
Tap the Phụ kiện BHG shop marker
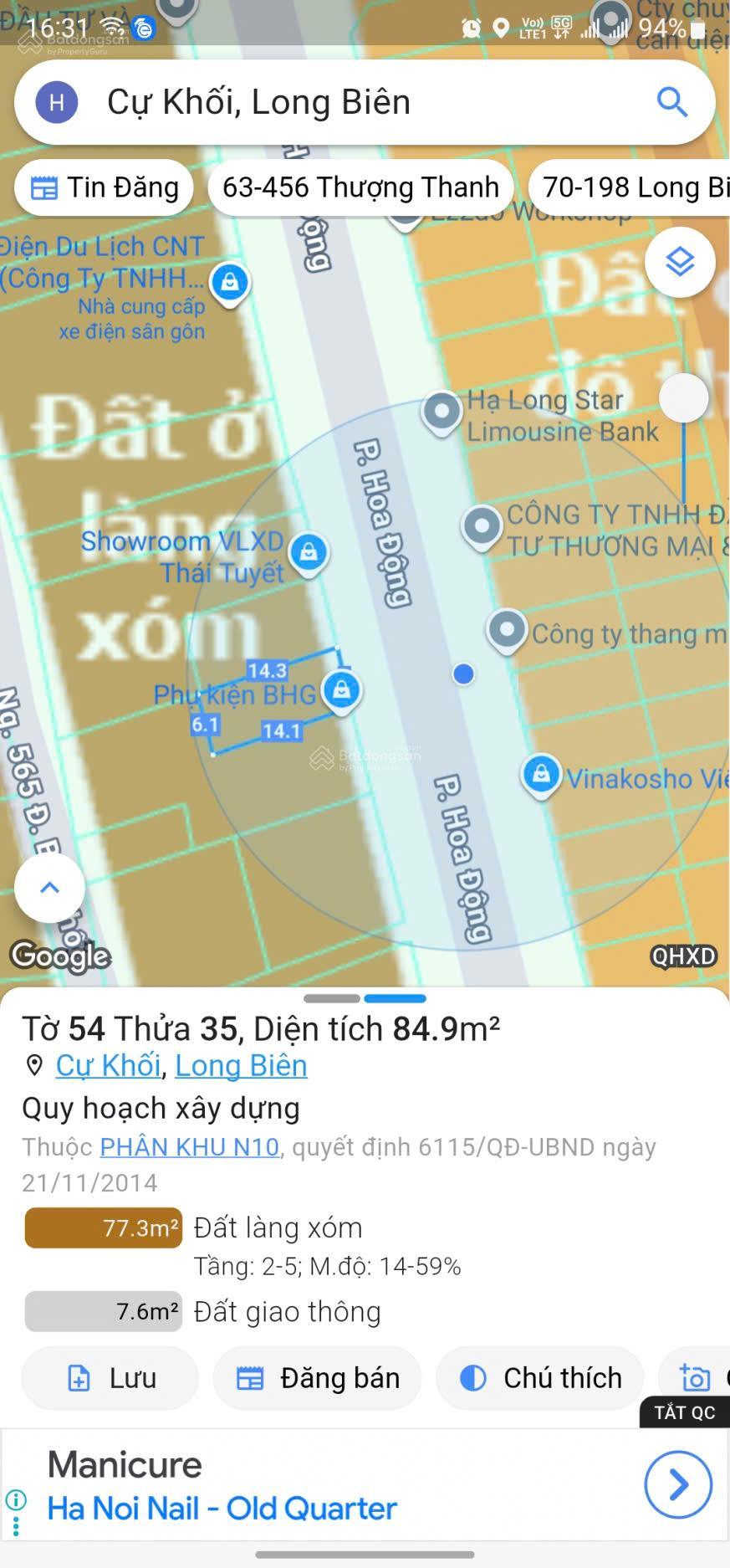(341, 690)
